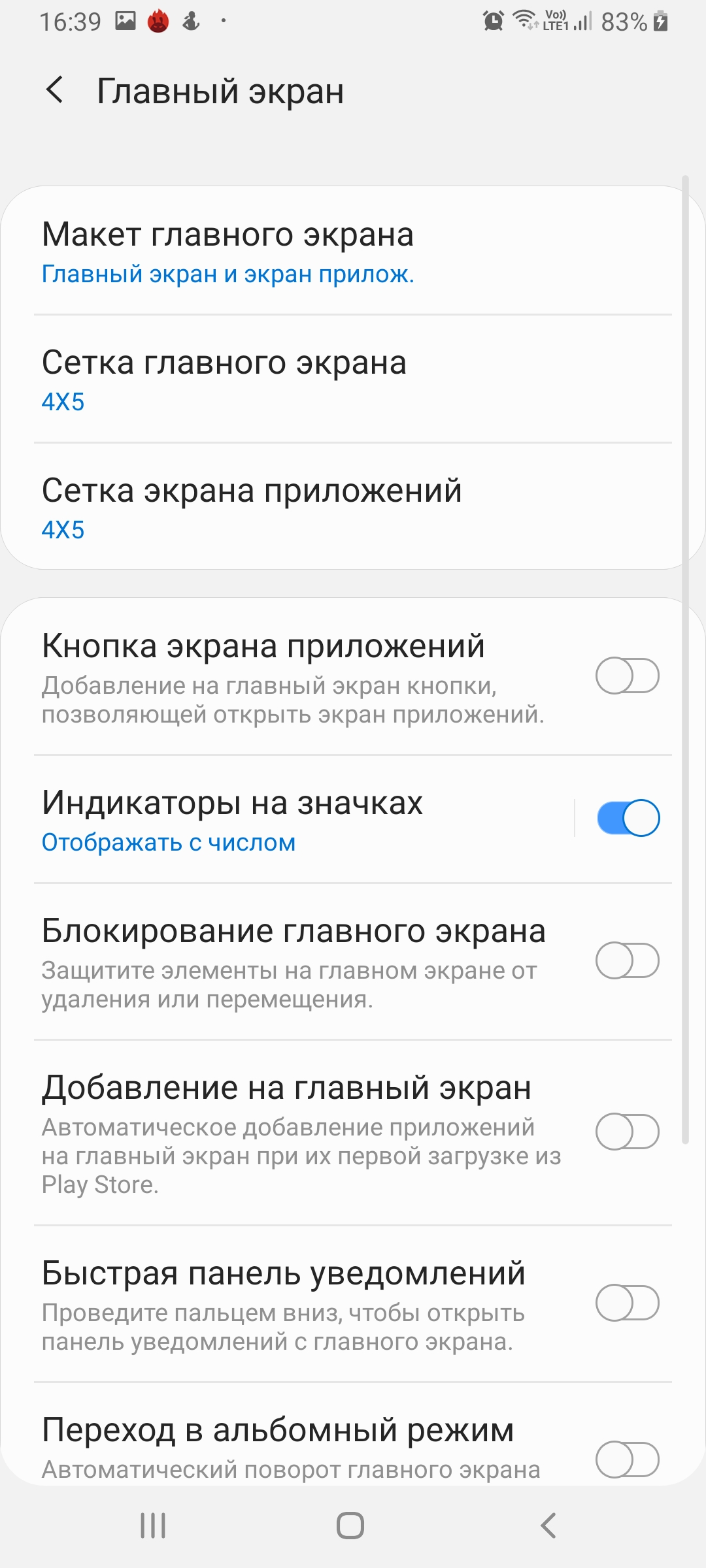Open Сетка главного экрана setting
Viewport: 706px width, 1568px height.
coord(353,379)
